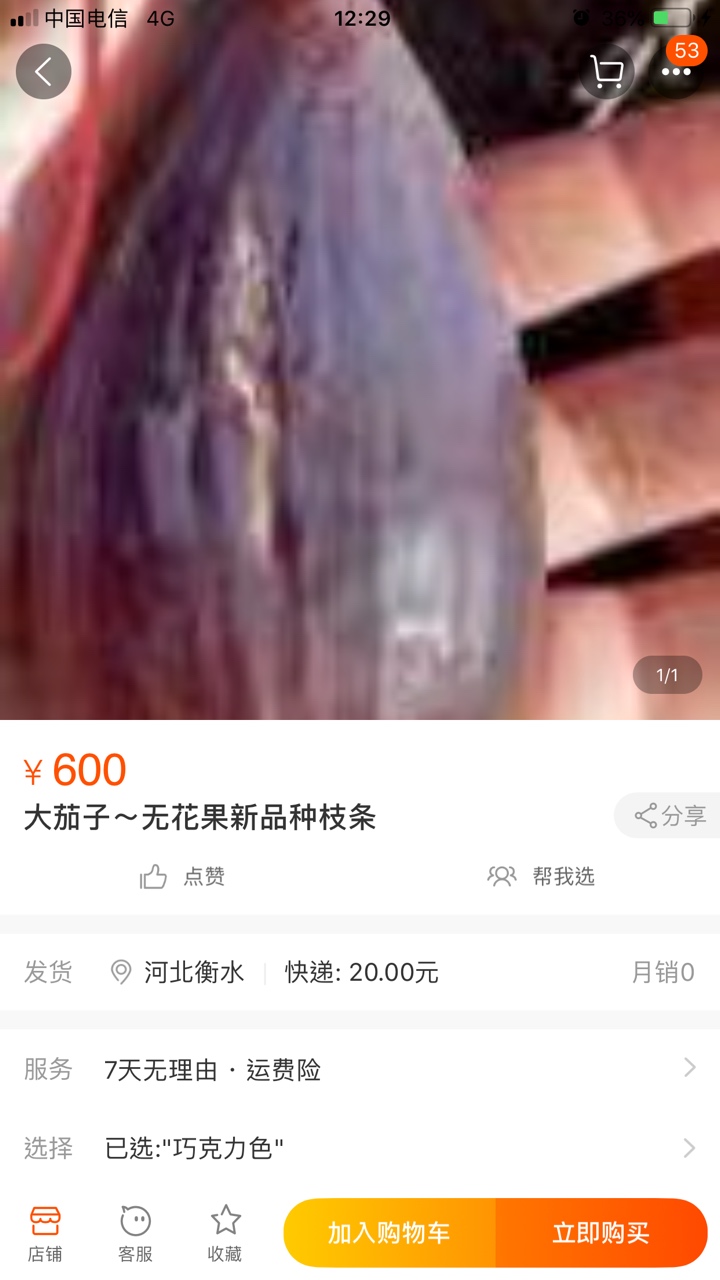Open the 服务 7天无理由 row

[x=360, y=1069]
